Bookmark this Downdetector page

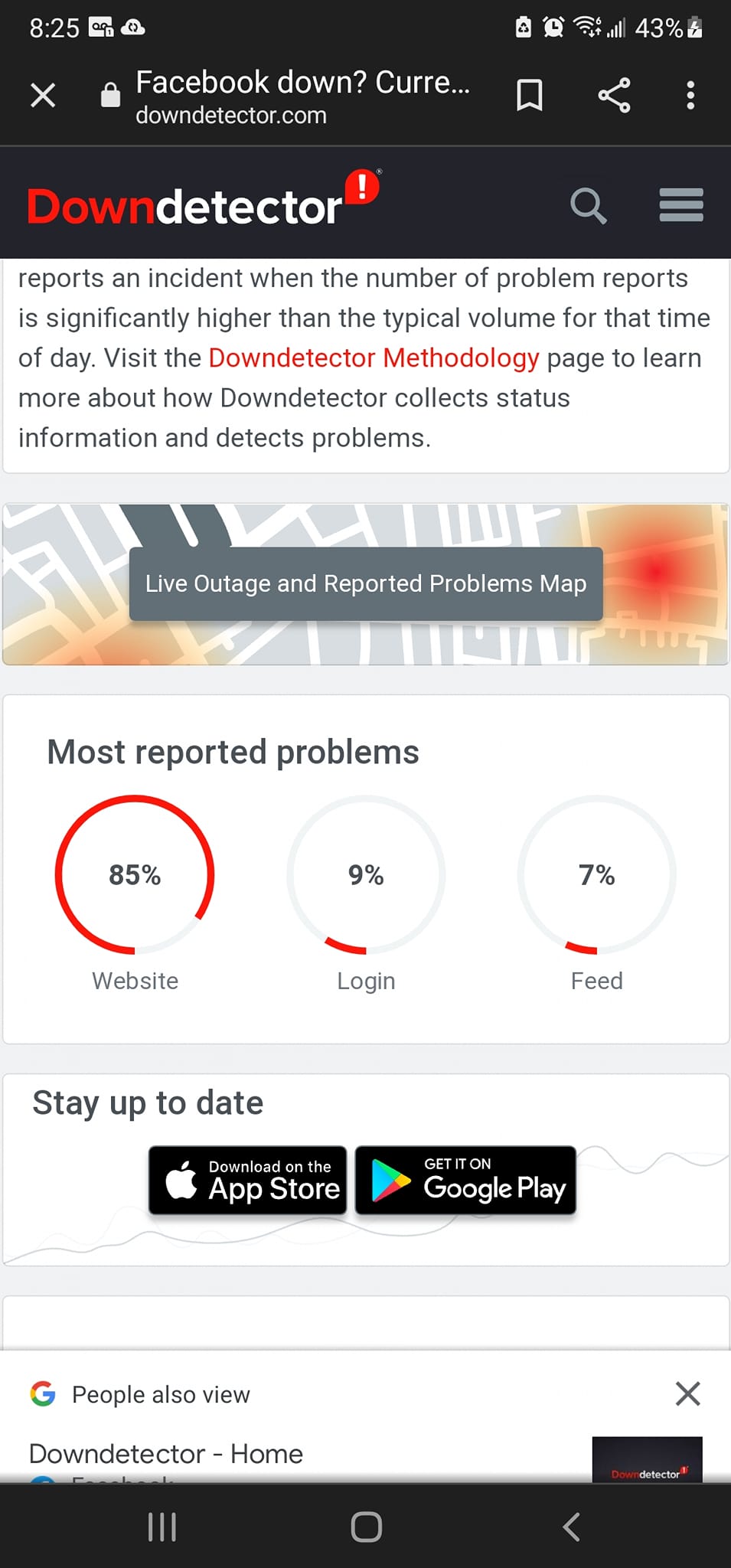(x=530, y=96)
